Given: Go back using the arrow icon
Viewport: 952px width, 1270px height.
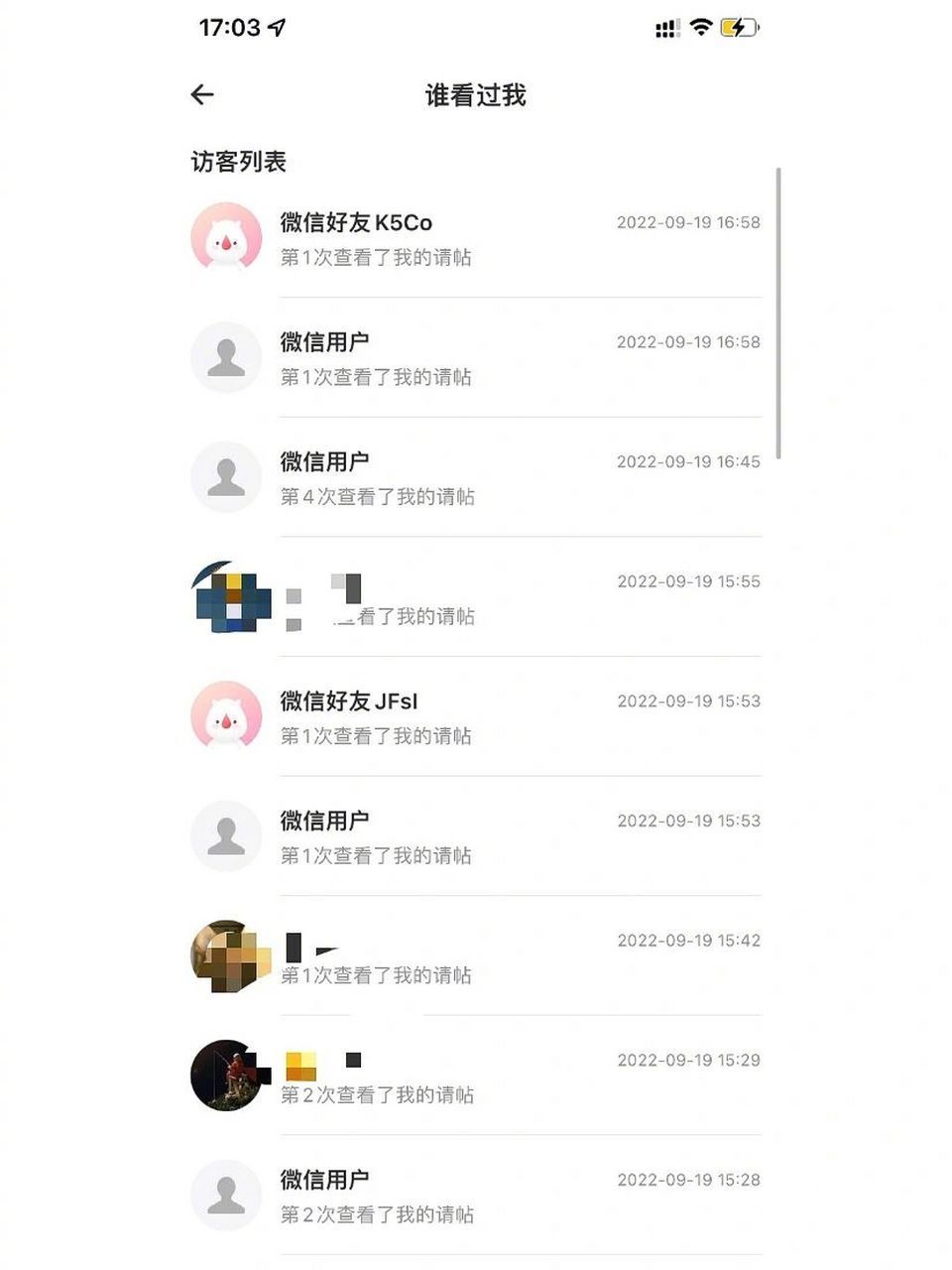Looking at the screenshot, I should tap(202, 95).
